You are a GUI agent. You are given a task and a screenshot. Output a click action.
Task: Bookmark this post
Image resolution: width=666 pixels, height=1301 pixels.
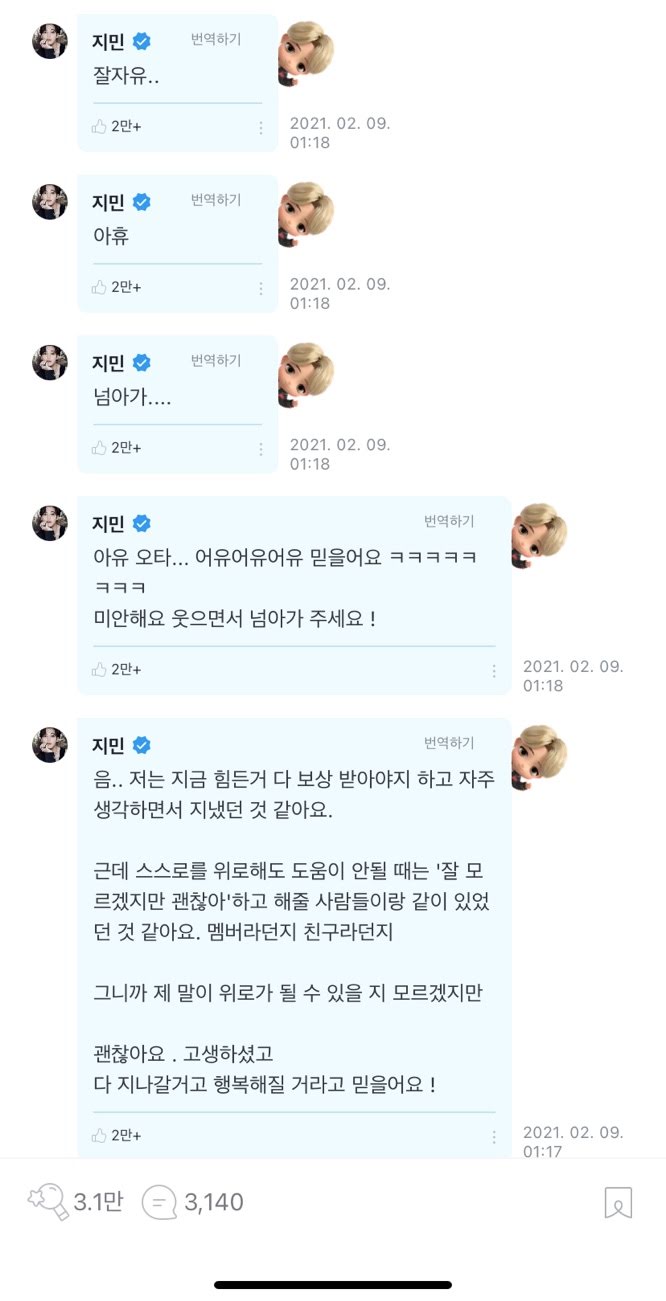pos(618,1202)
